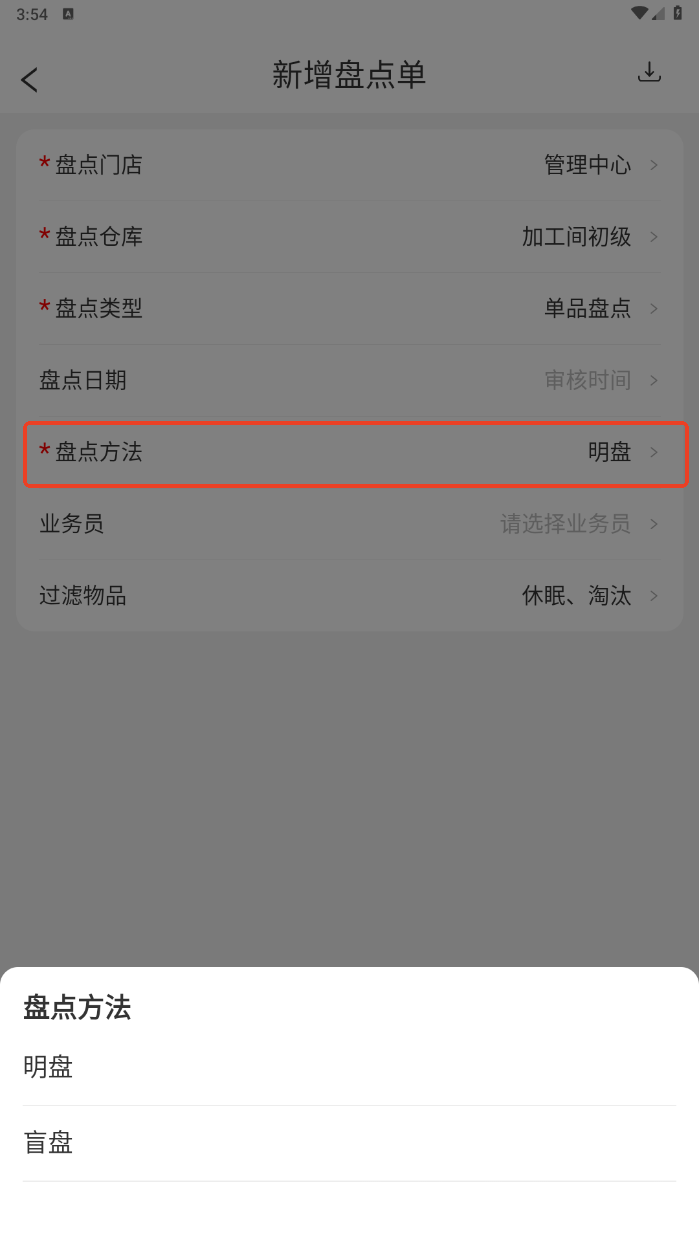Screen dimensions: 699x1242
Task: Open the 盘点仓库 row
Action: (x=349, y=237)
